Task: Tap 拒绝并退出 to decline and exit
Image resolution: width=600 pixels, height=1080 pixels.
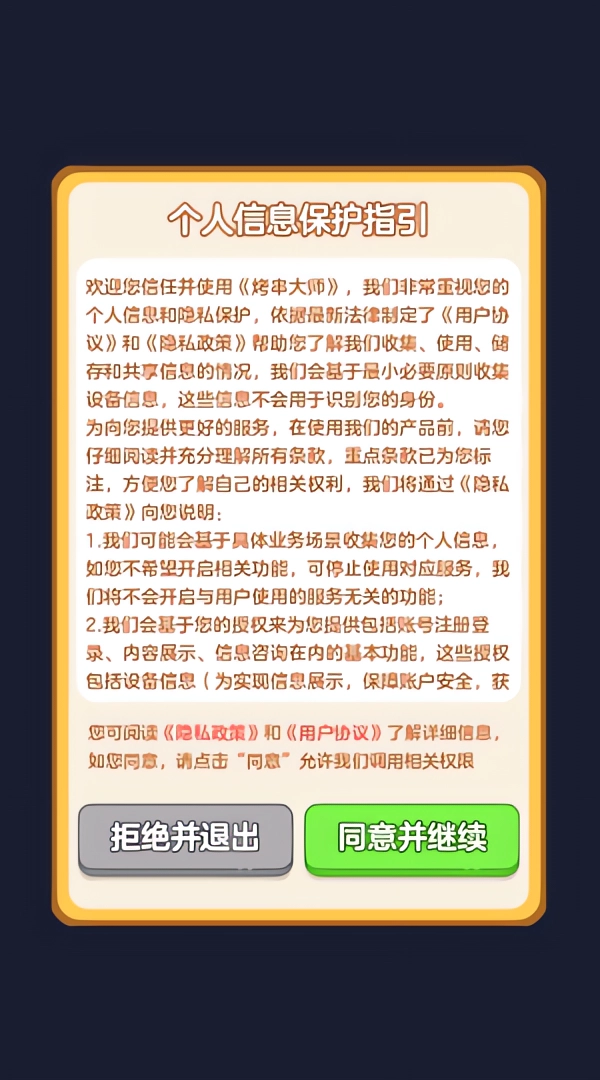Action: click(x=185, y=838)
